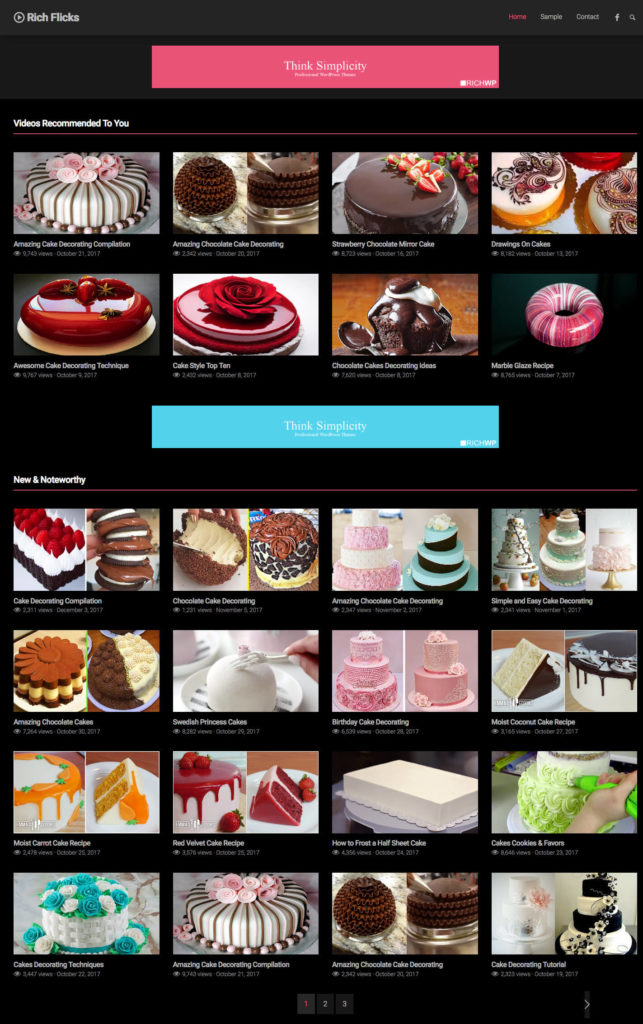
Task: Open Strawberry Chocolate Mirror Cake video
Action: (x=404, y=193)
